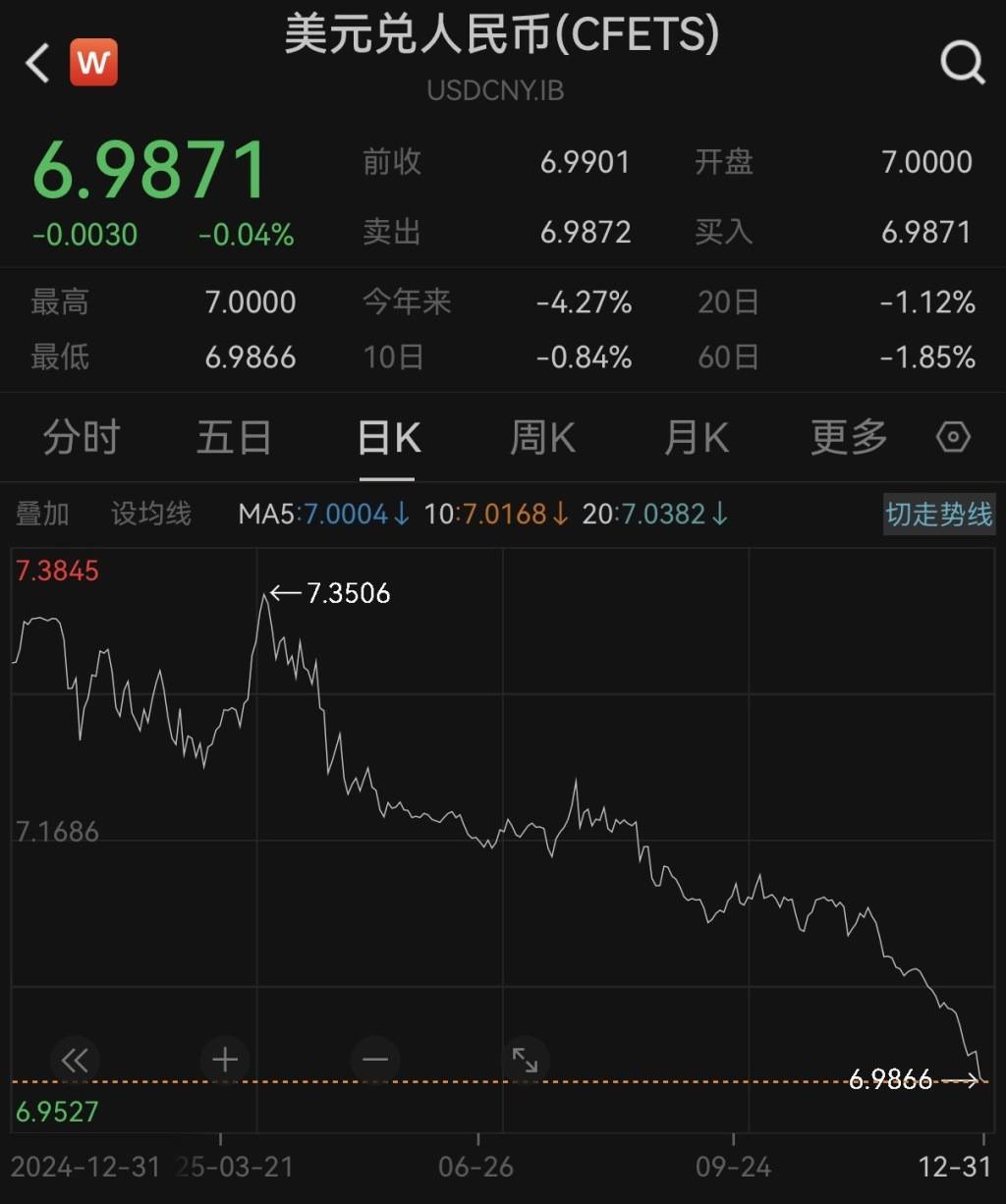The width and height of the screenshot is (1006, 1204).
Task: Open the 更多 chart period options
Action: pos(849,438)
